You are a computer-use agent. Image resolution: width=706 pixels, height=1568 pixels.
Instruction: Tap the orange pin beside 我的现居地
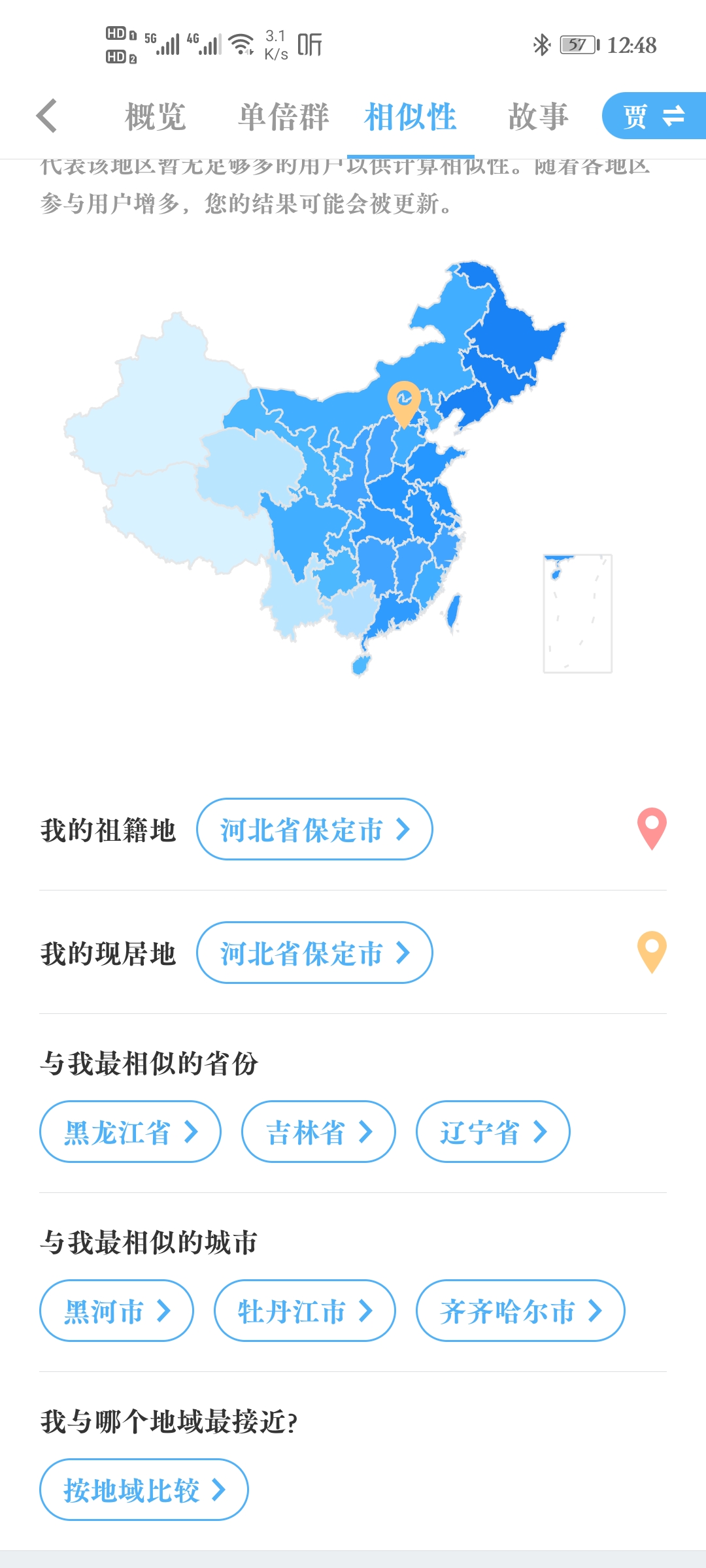[x=652, y=952]
